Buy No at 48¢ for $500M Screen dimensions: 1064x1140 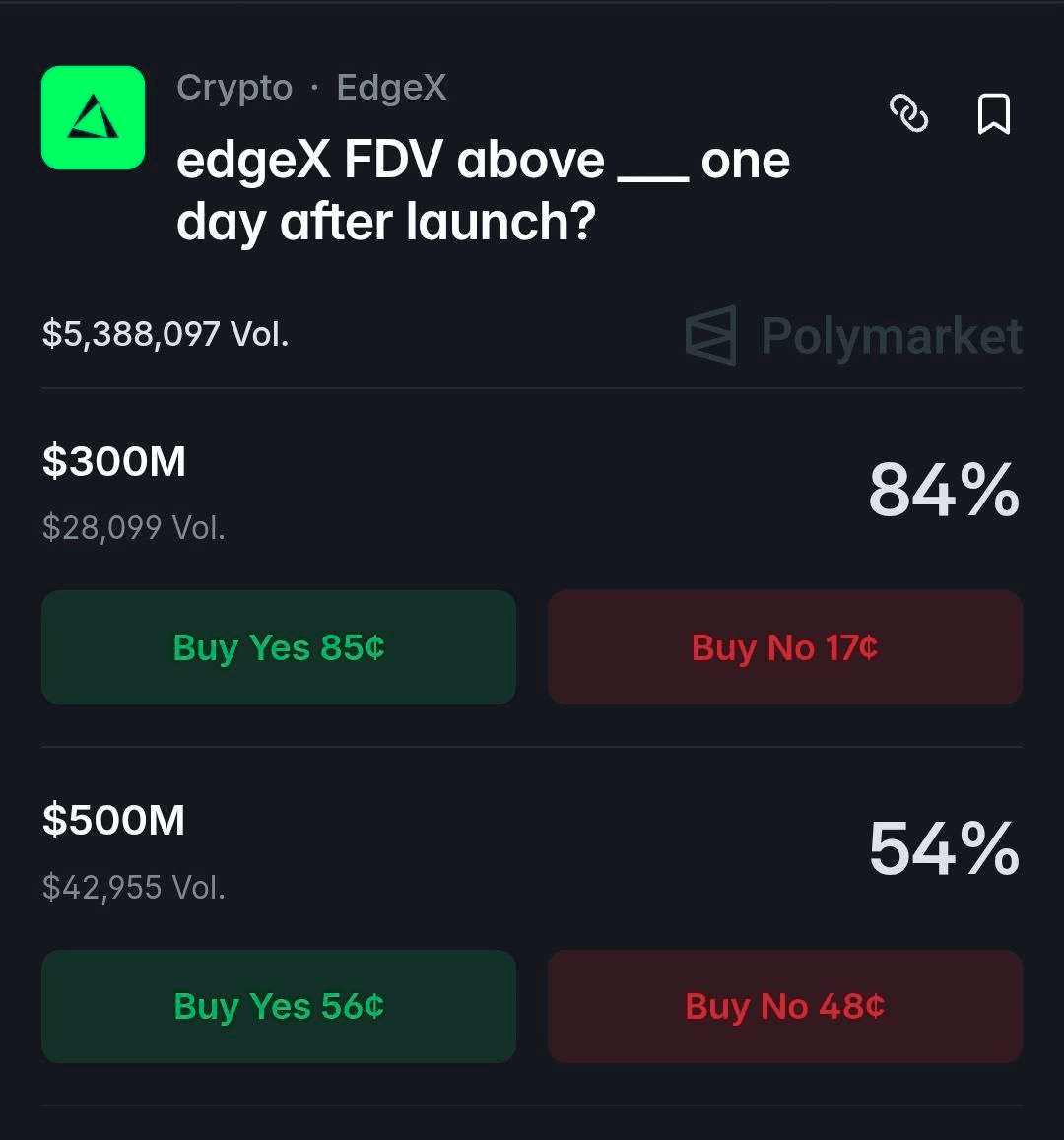coord(784,1006)
